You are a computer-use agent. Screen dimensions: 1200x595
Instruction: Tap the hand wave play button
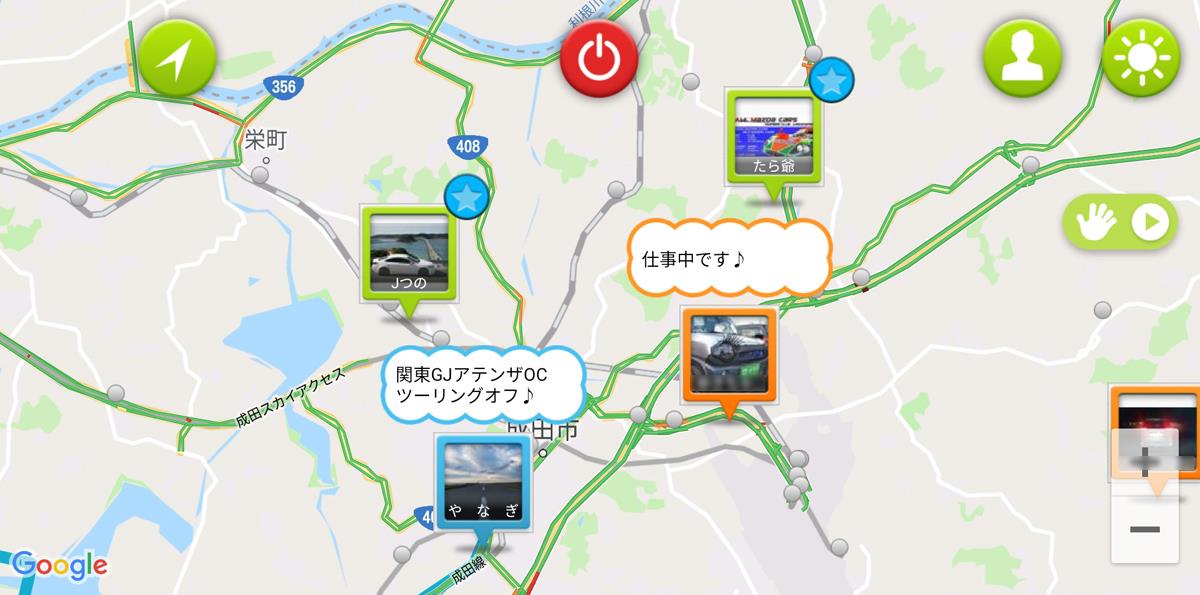(x=1120, y=222)
